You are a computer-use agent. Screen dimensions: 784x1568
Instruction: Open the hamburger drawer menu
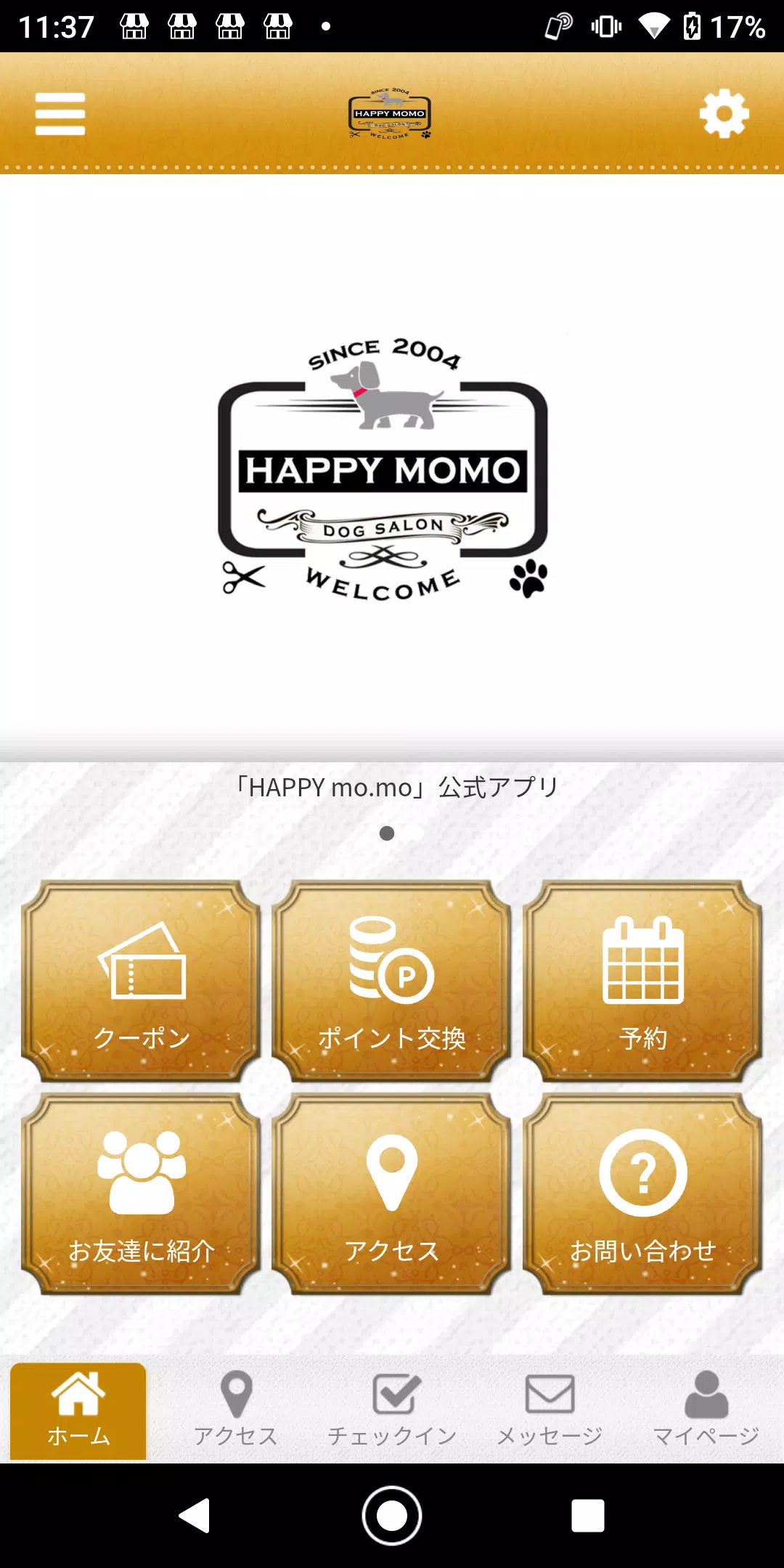click(x=60, y=114)
